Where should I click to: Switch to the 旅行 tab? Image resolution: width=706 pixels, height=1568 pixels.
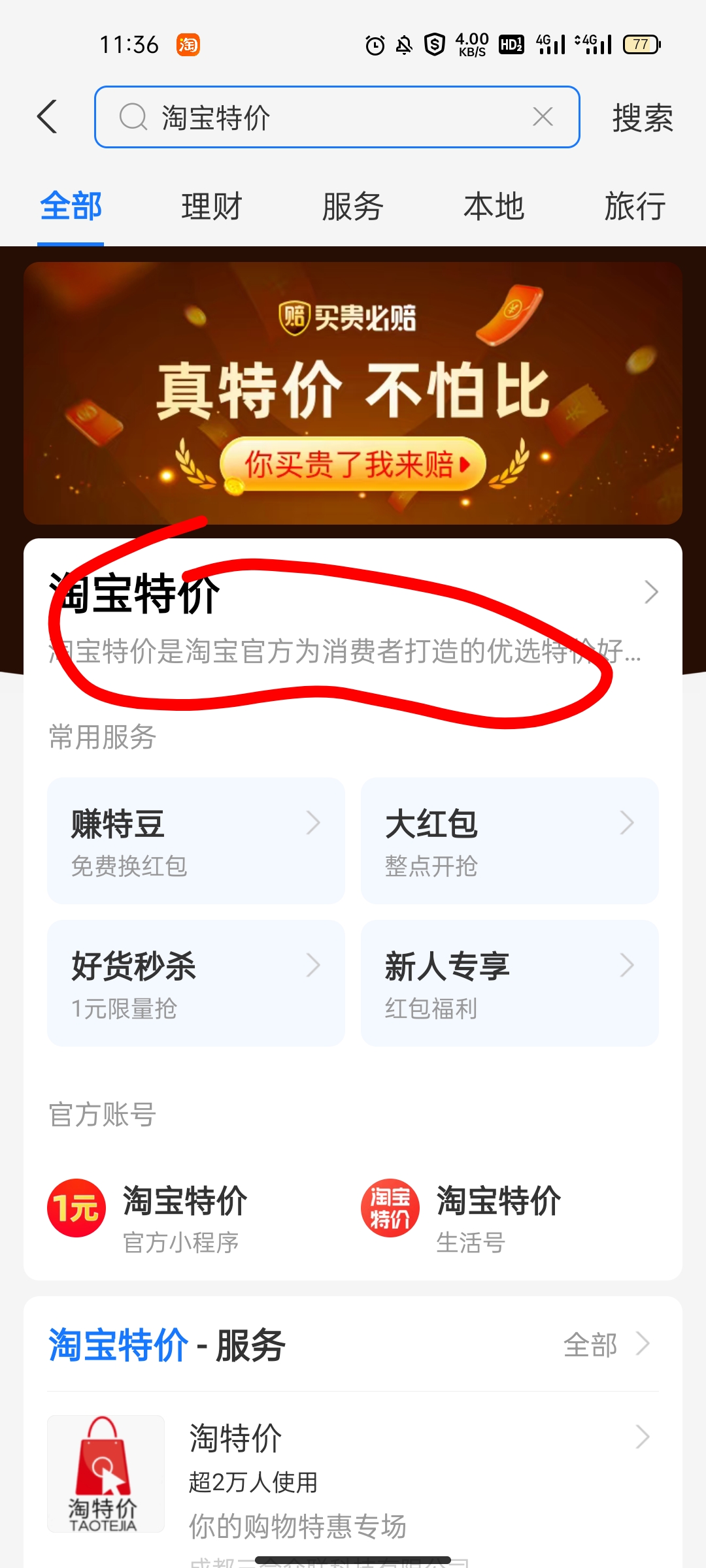(634, 207)
